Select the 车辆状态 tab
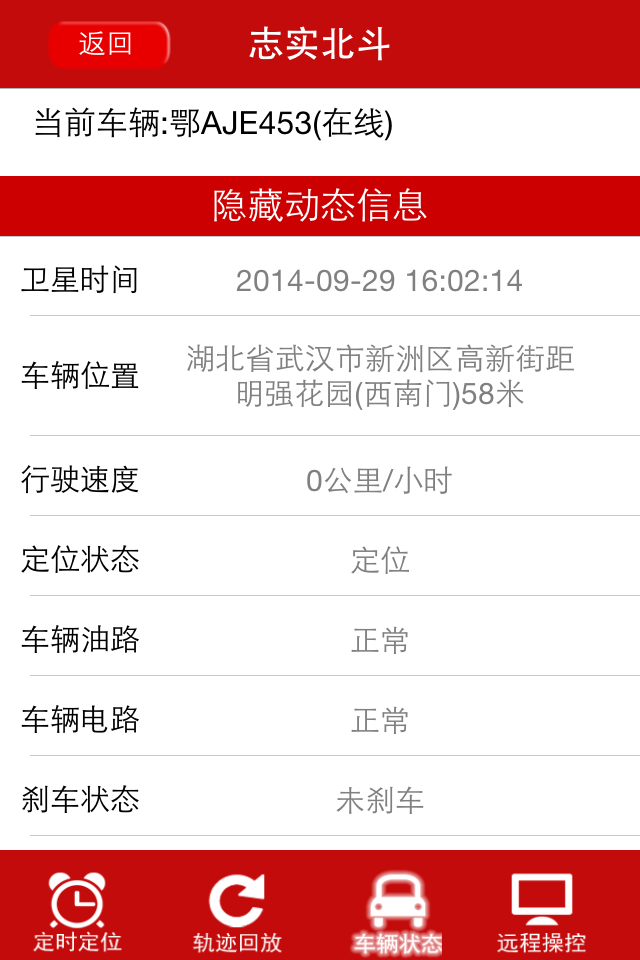 [397, 911]
